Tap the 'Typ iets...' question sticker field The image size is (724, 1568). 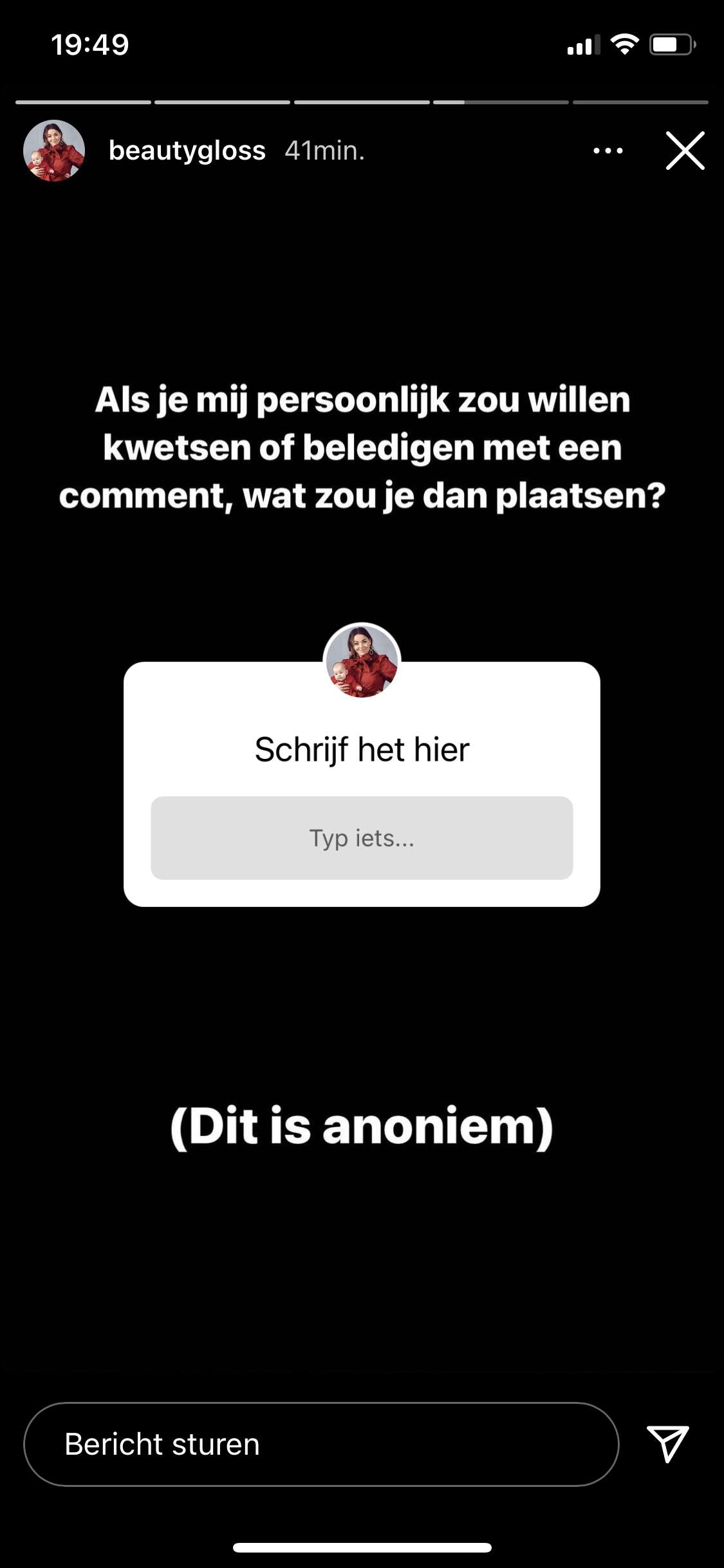click(362, 838)
